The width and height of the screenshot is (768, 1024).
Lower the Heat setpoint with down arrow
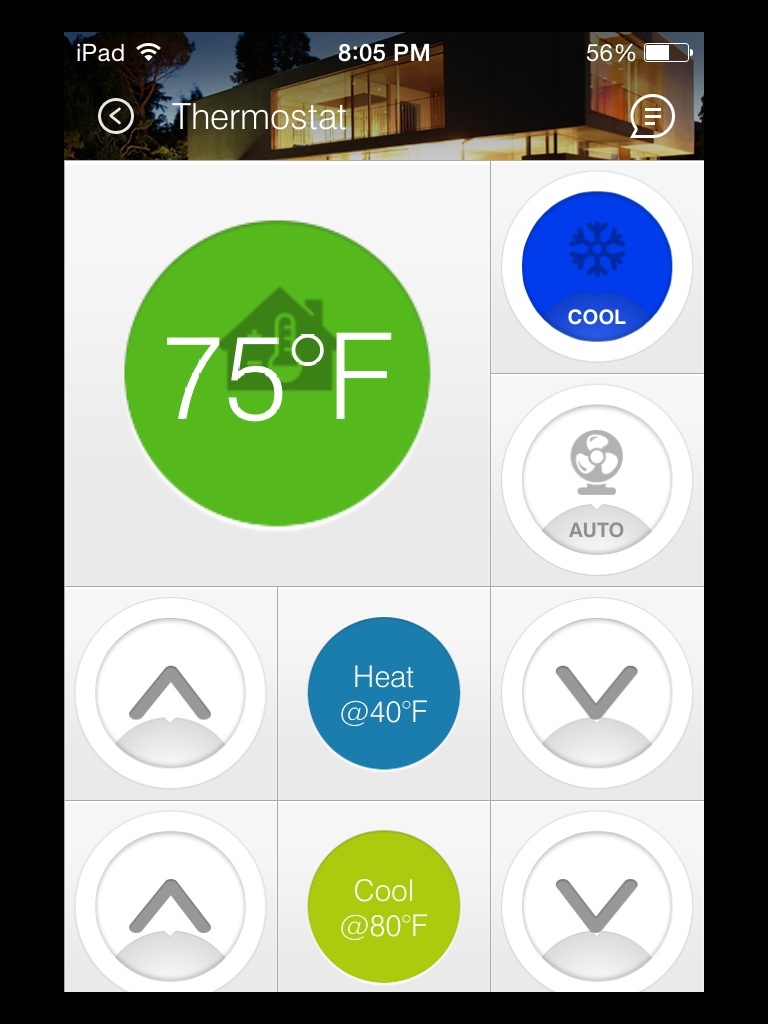597,693
